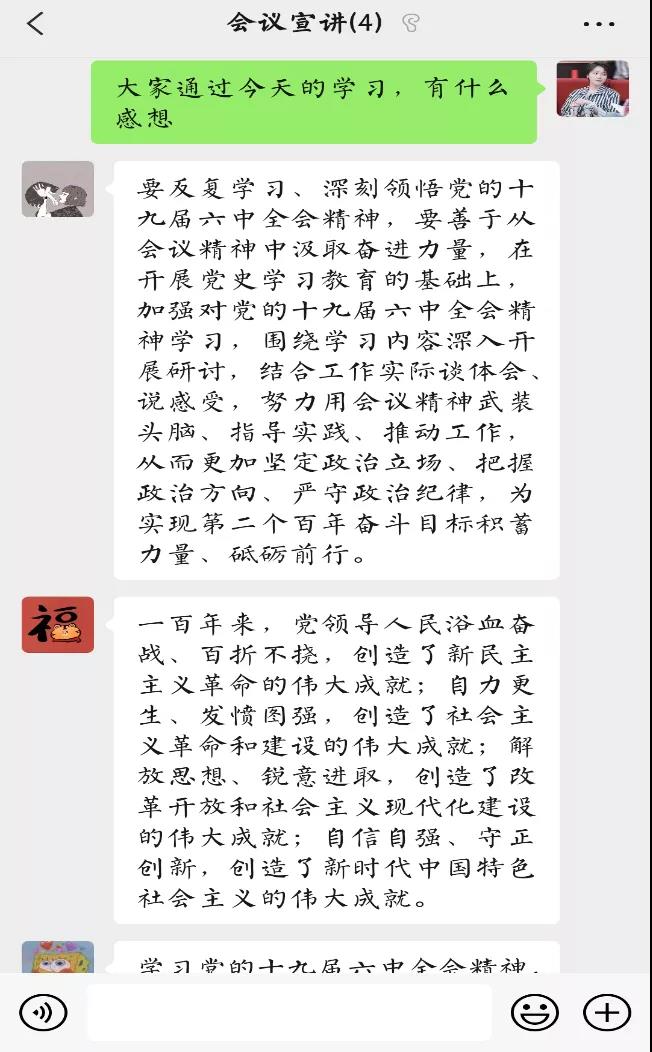This screenshot has height=1052, width=652.
Task: Open the three-dot chat options menu
Action: click(598, 25)
